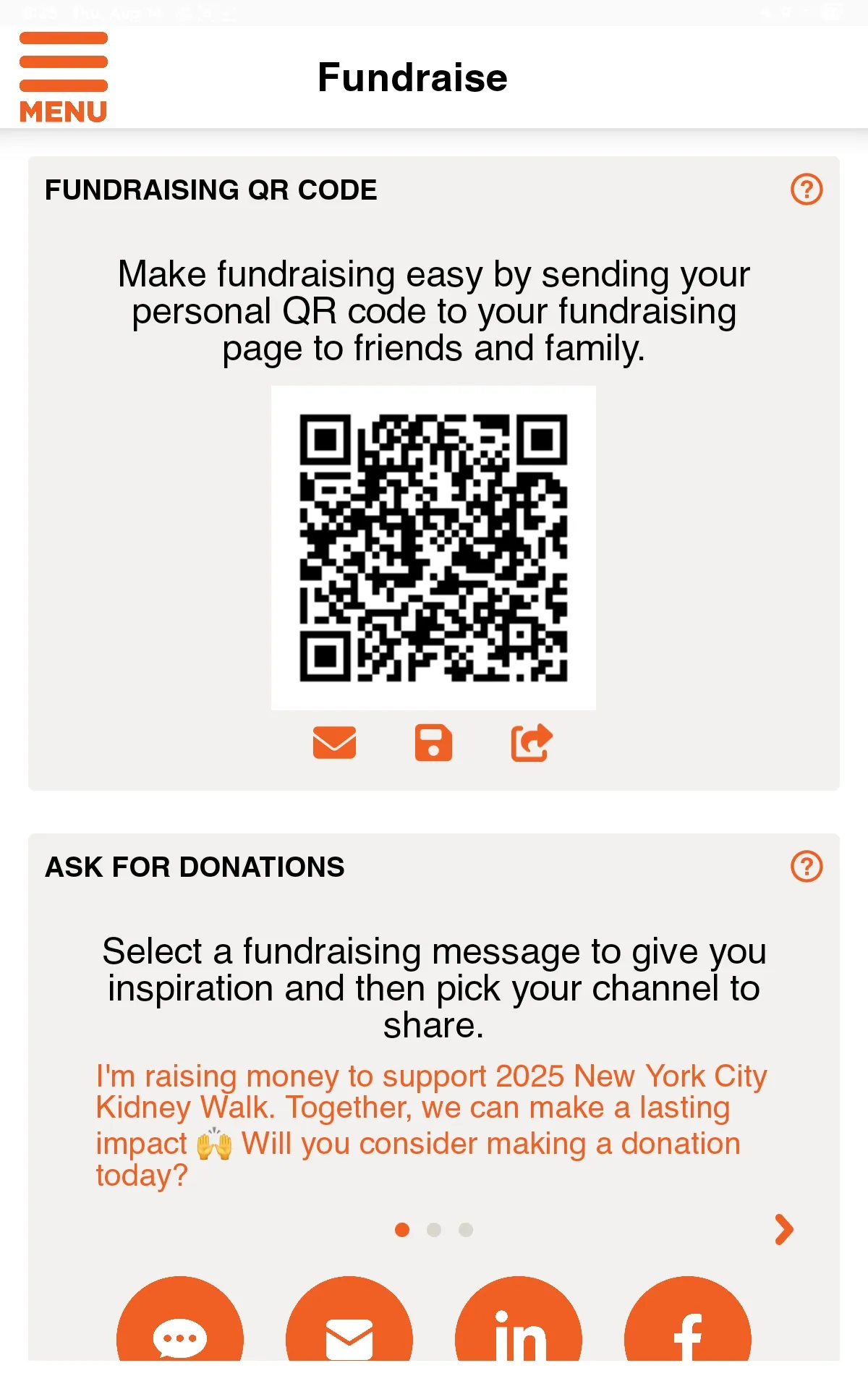Share the QR code via share icon

pos(532,743)
